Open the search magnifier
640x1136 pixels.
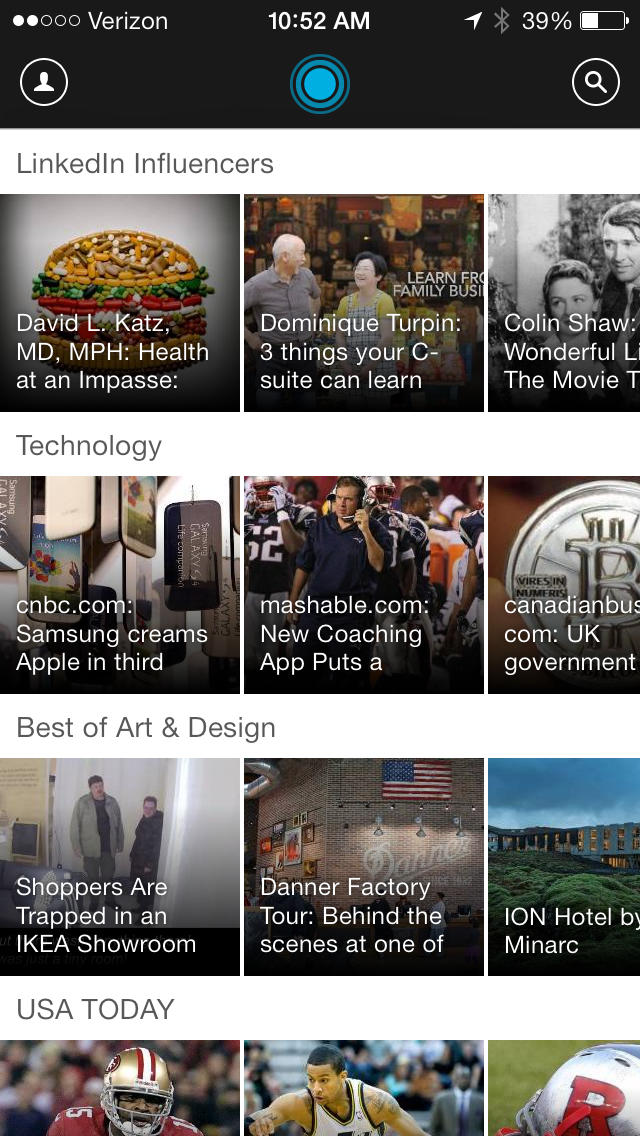(x=596, y=83)
